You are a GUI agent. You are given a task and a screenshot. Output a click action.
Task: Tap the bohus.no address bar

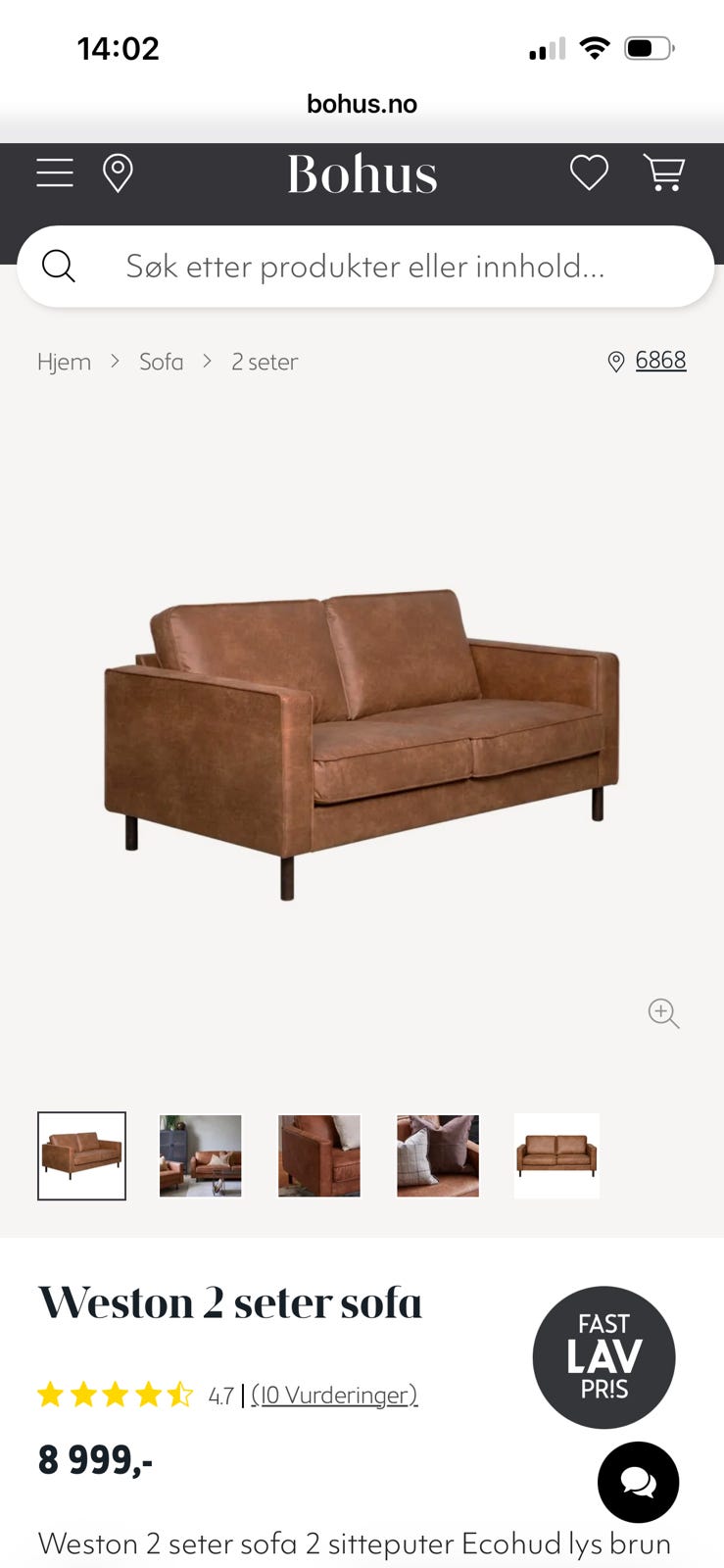(362, 104)
